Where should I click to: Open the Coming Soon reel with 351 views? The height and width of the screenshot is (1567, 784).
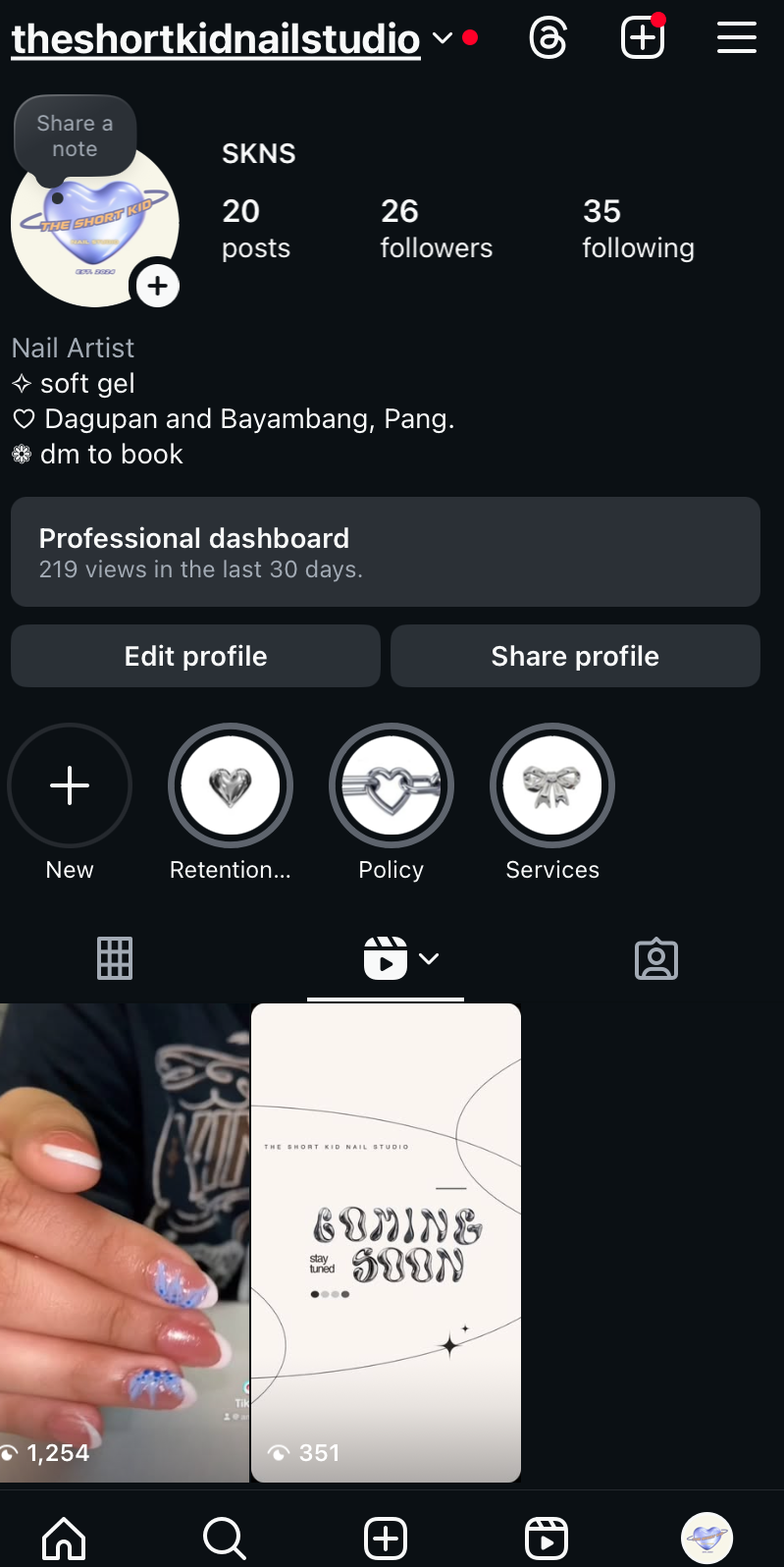386,1242
